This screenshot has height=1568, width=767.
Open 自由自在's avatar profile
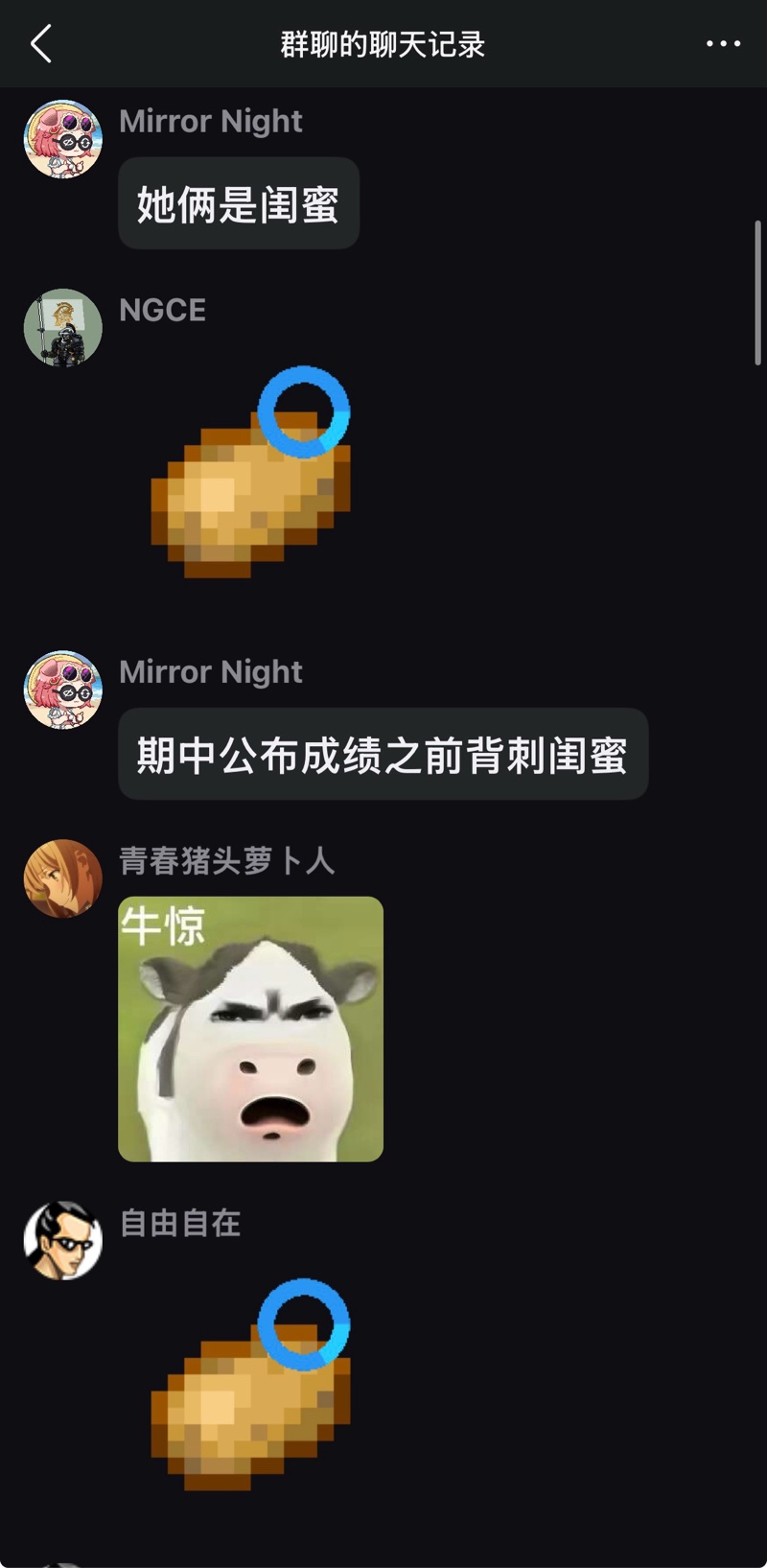[62, 1240]
